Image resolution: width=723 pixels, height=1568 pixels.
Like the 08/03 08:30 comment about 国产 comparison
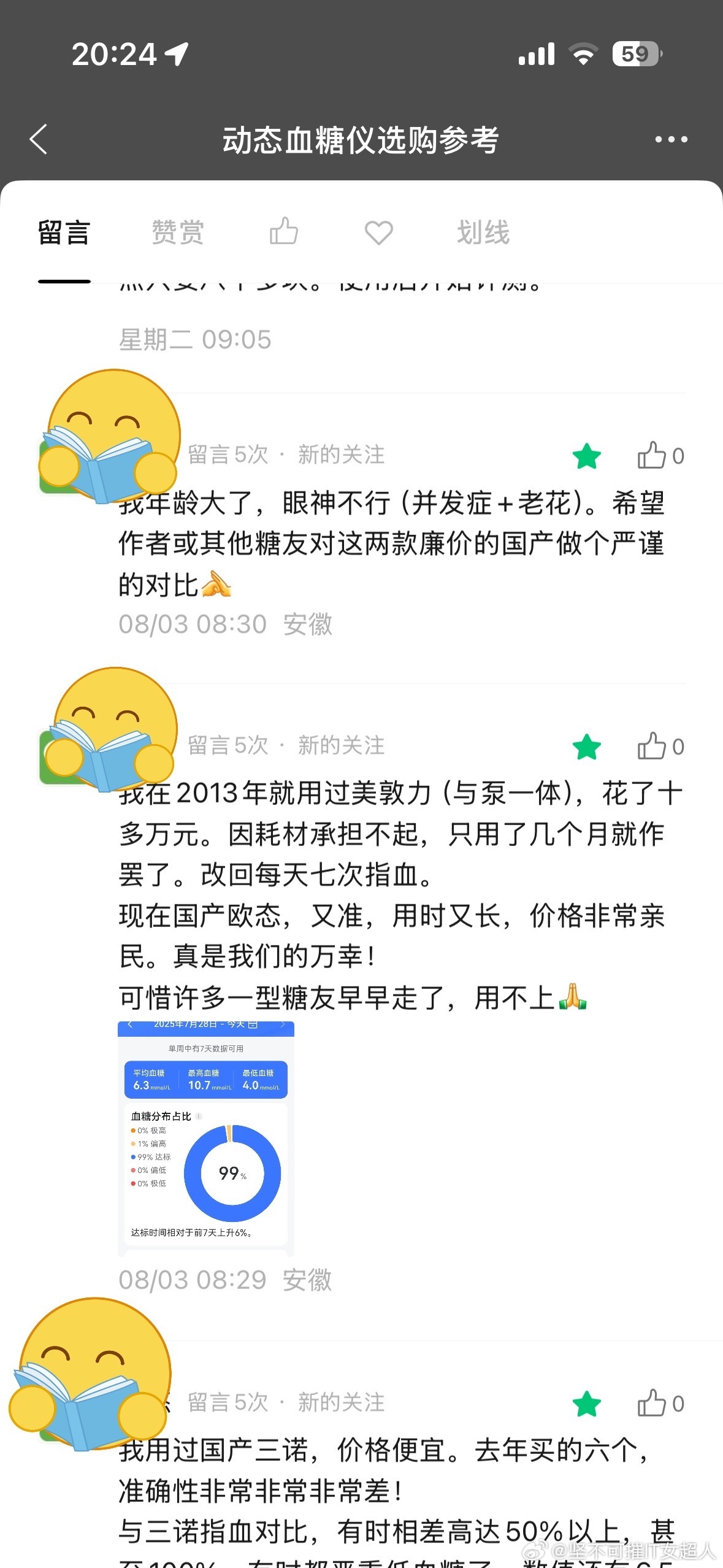[660, 456]
